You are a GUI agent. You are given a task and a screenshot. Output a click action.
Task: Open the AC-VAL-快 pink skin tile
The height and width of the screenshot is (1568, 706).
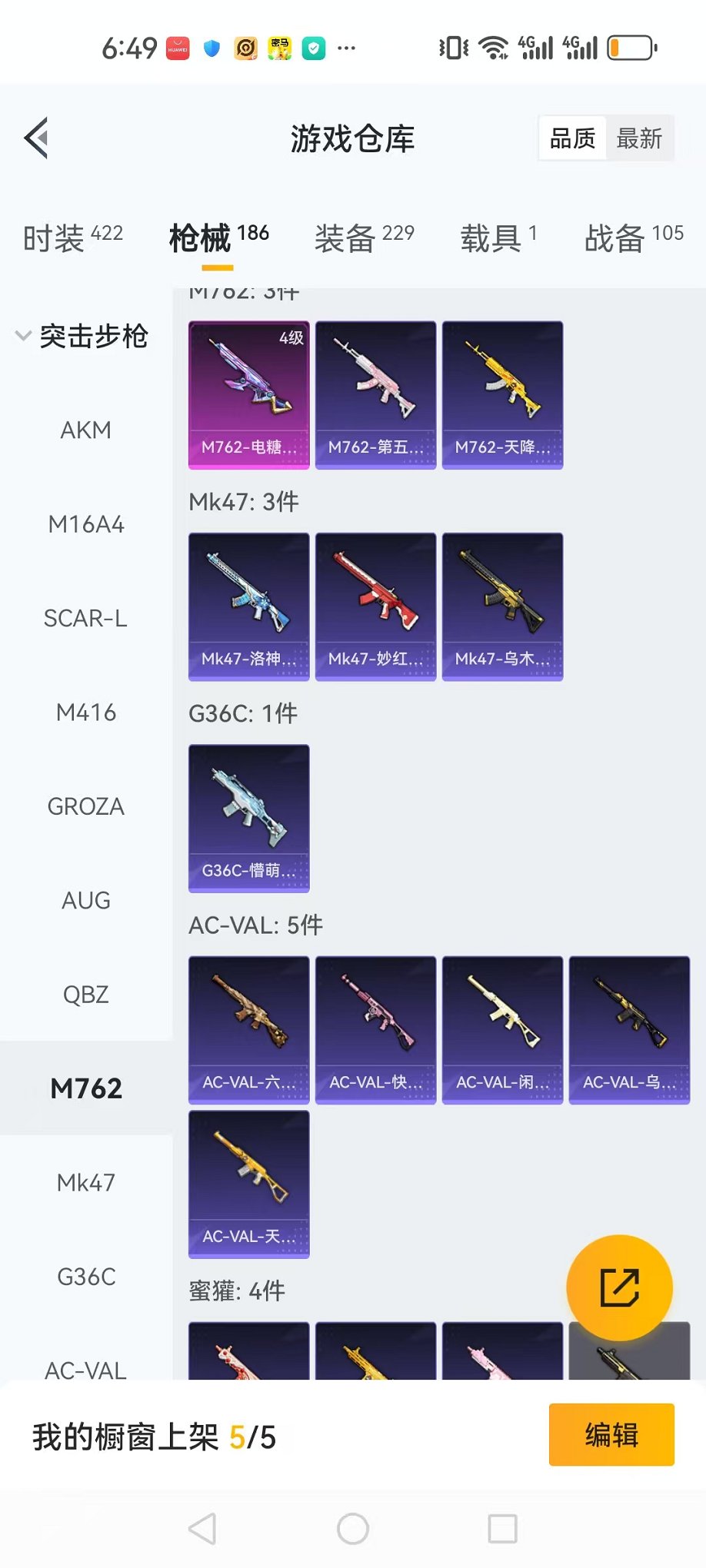point(375,1029)
